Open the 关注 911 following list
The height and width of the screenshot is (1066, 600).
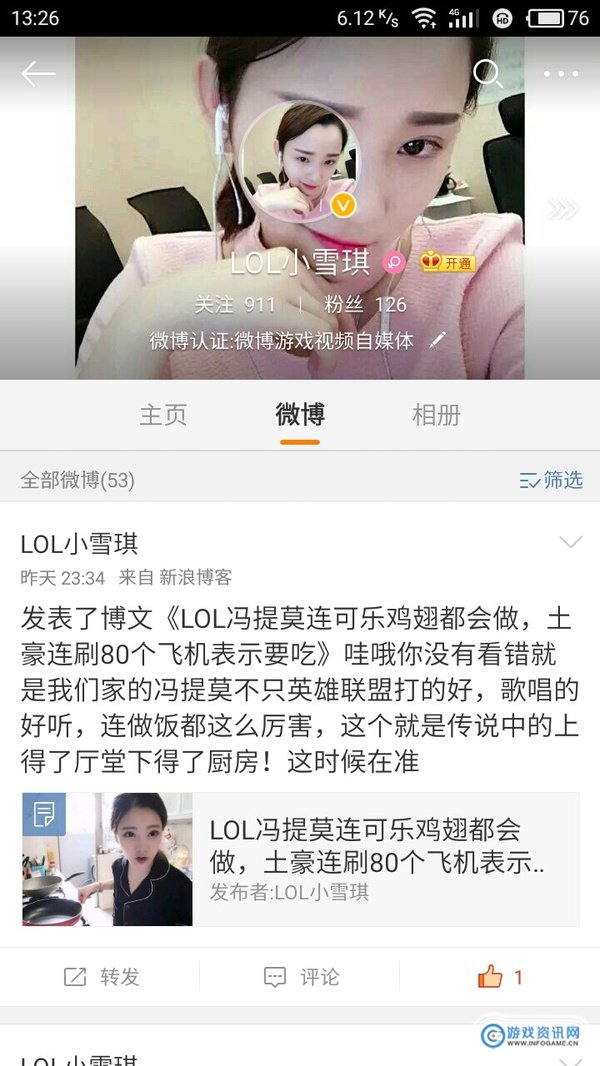234,305
